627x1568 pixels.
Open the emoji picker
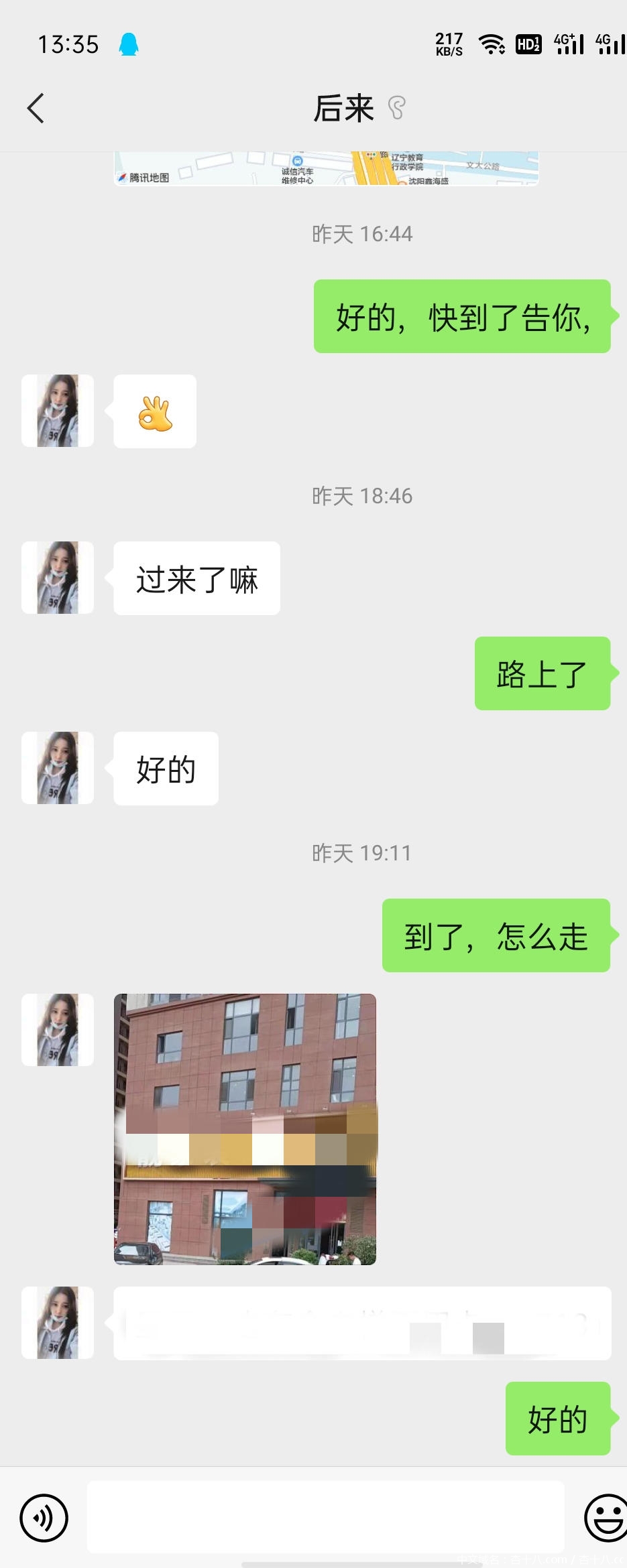tap(605, 1518)
